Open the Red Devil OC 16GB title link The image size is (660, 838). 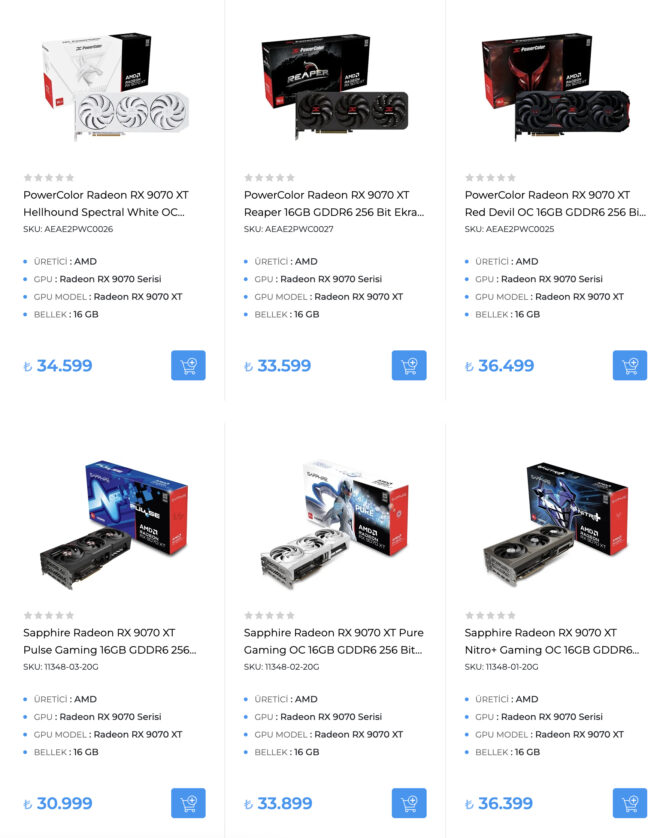(554, 203)
